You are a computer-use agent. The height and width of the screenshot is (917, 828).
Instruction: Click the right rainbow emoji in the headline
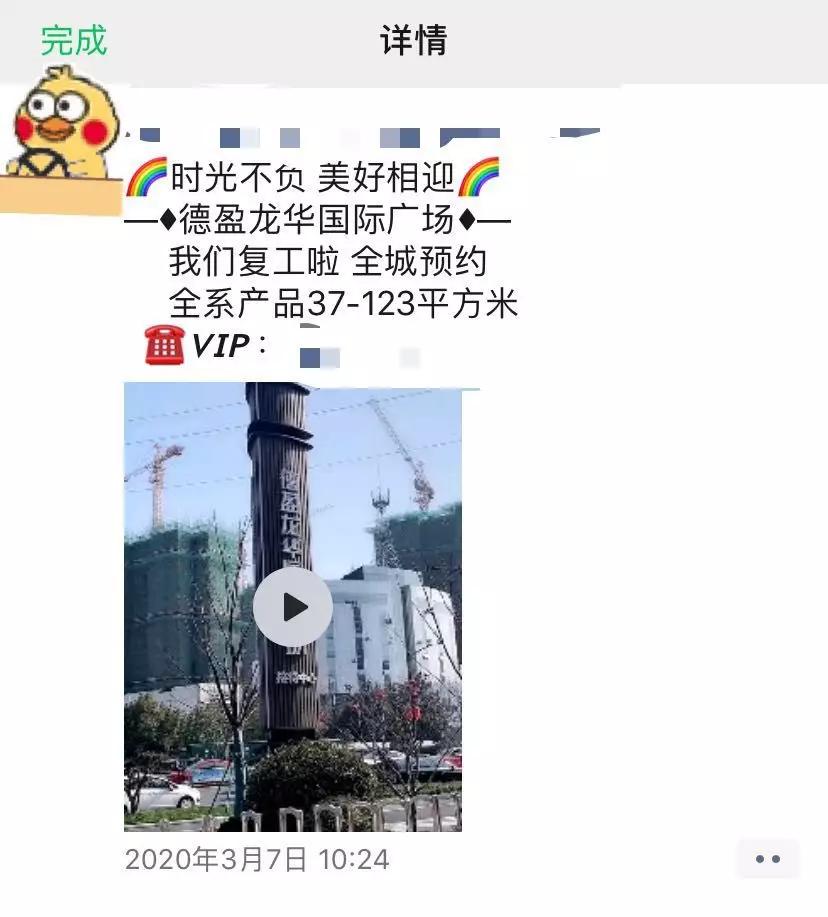(x=481, y=175)
